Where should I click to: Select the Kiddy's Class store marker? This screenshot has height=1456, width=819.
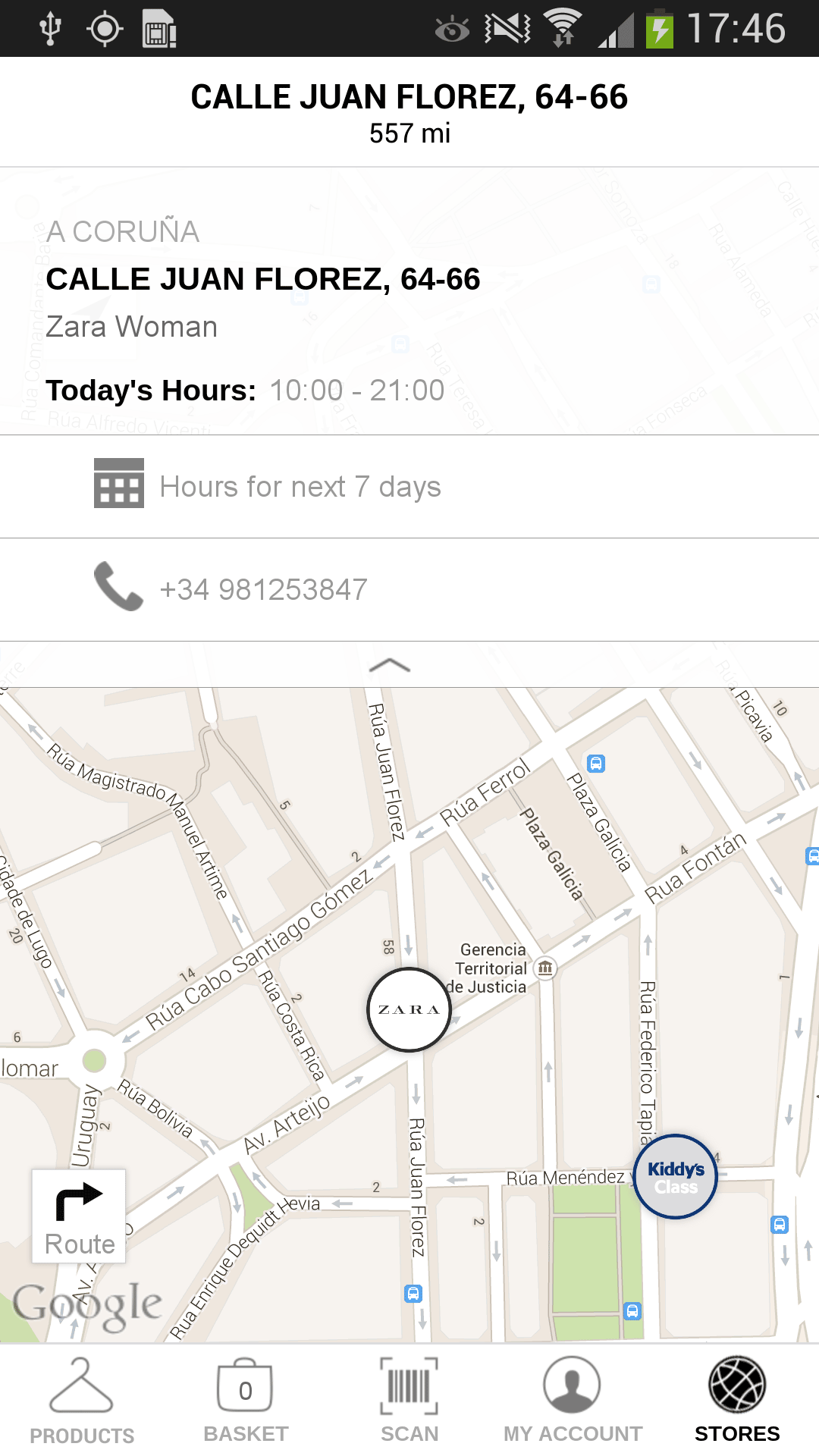(676, 1176)
